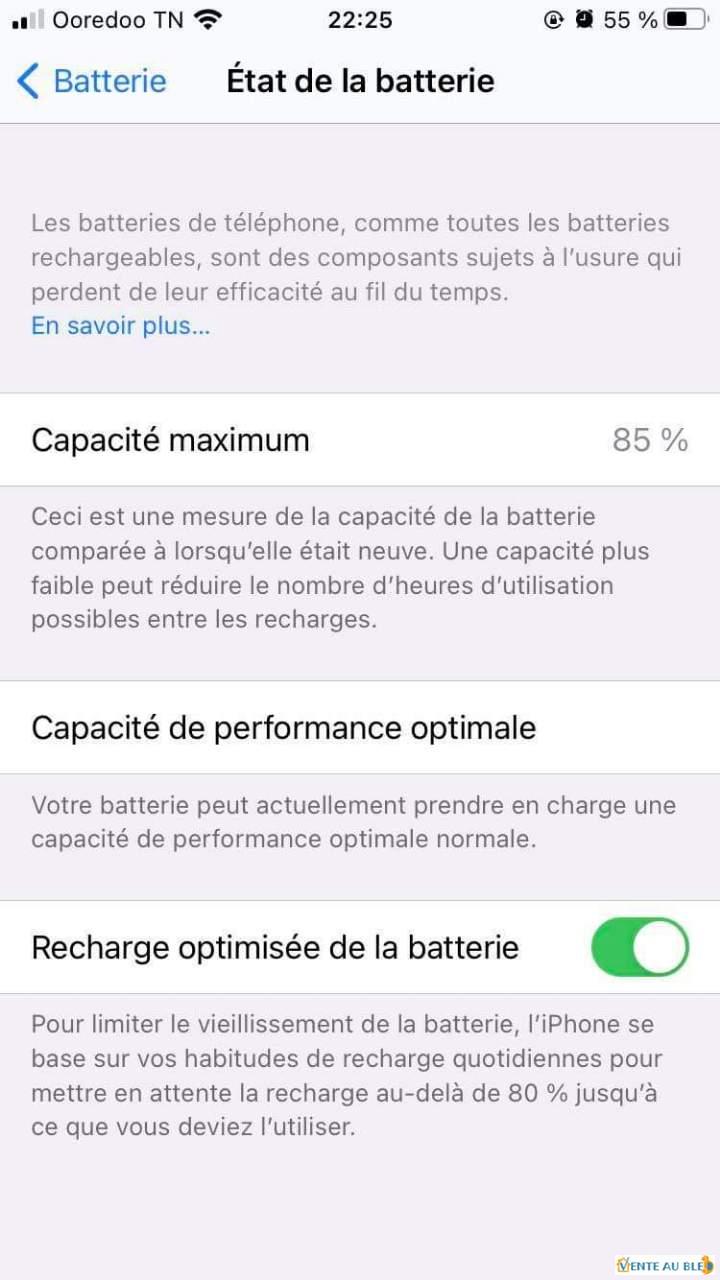720x1280 pixels.
Task: Go back to Batterie settings
Action: click(x=92, y=81)
